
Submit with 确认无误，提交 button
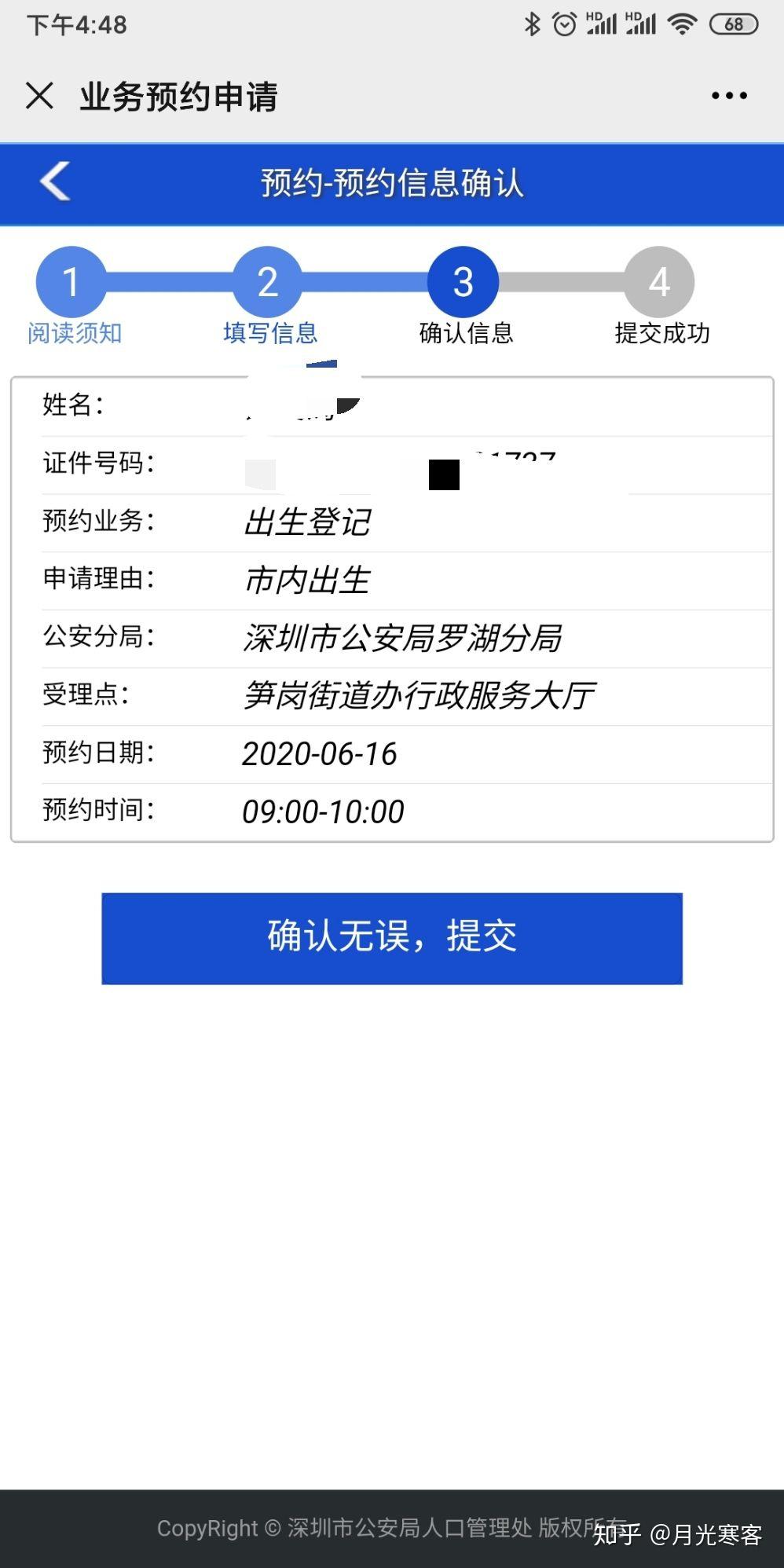click(x=392, y=938)
